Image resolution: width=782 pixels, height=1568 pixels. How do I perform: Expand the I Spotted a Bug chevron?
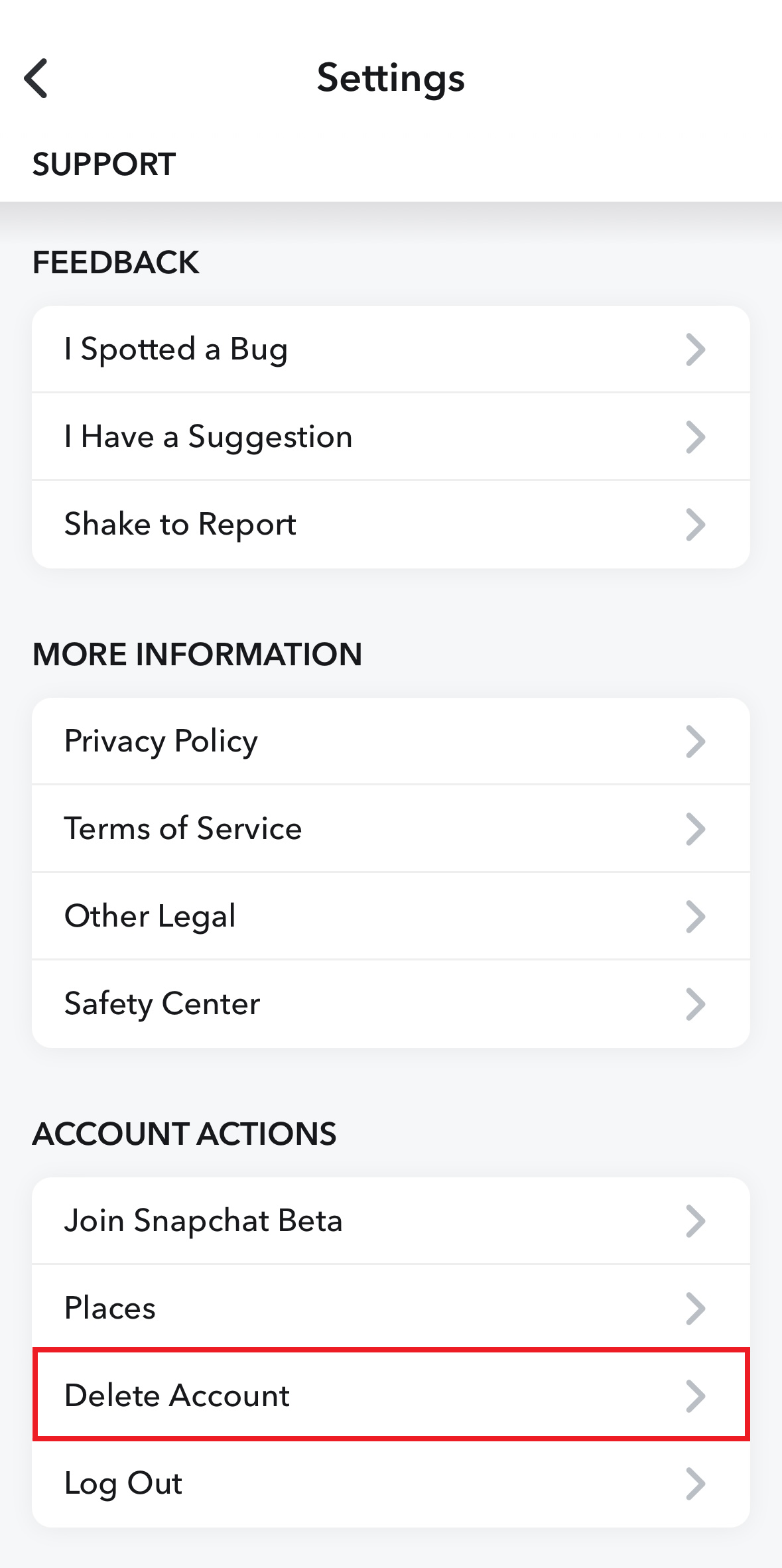[x=695, y=350]
